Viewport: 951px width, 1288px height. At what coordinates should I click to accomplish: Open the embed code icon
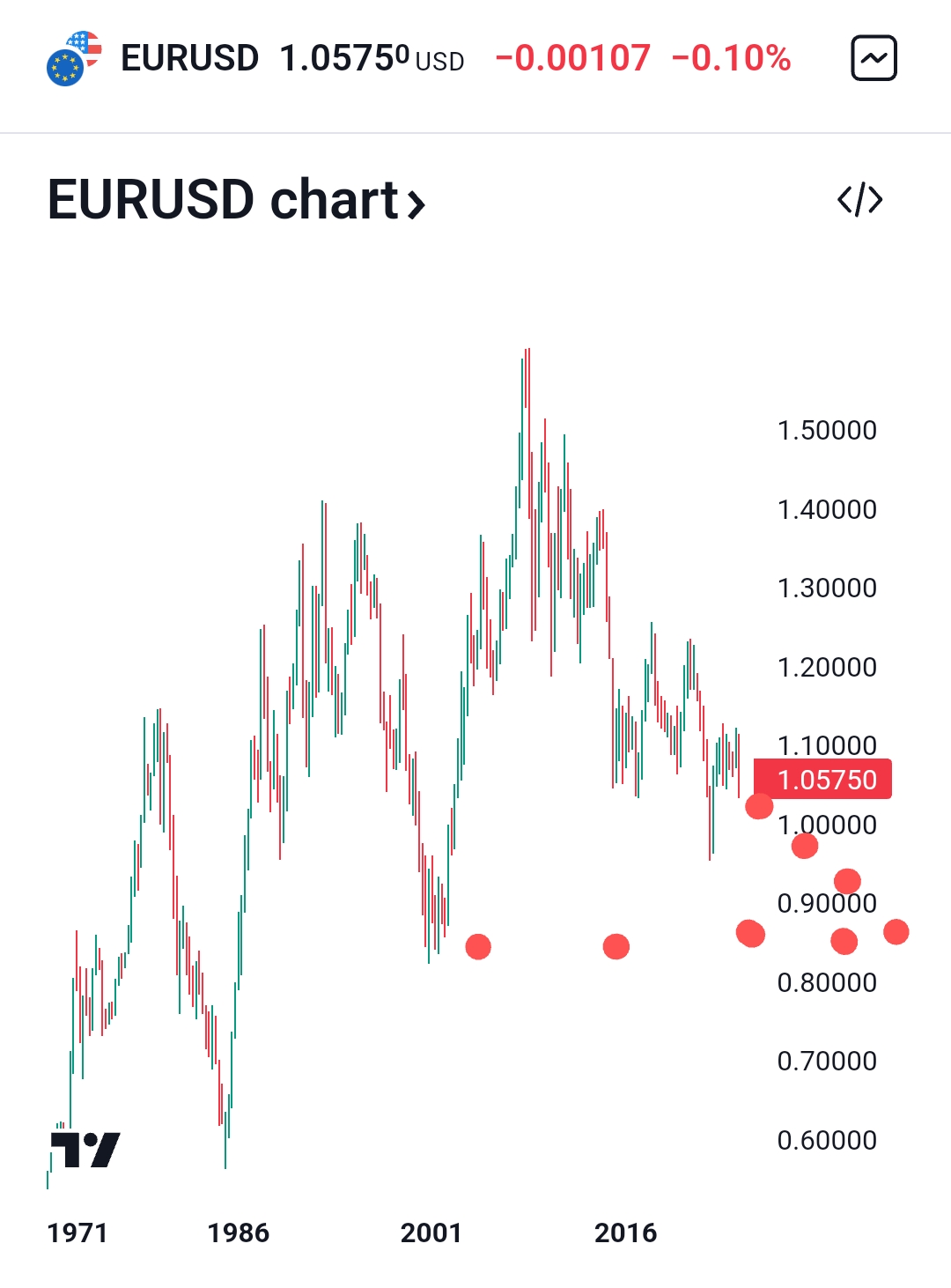coord(859,199)
